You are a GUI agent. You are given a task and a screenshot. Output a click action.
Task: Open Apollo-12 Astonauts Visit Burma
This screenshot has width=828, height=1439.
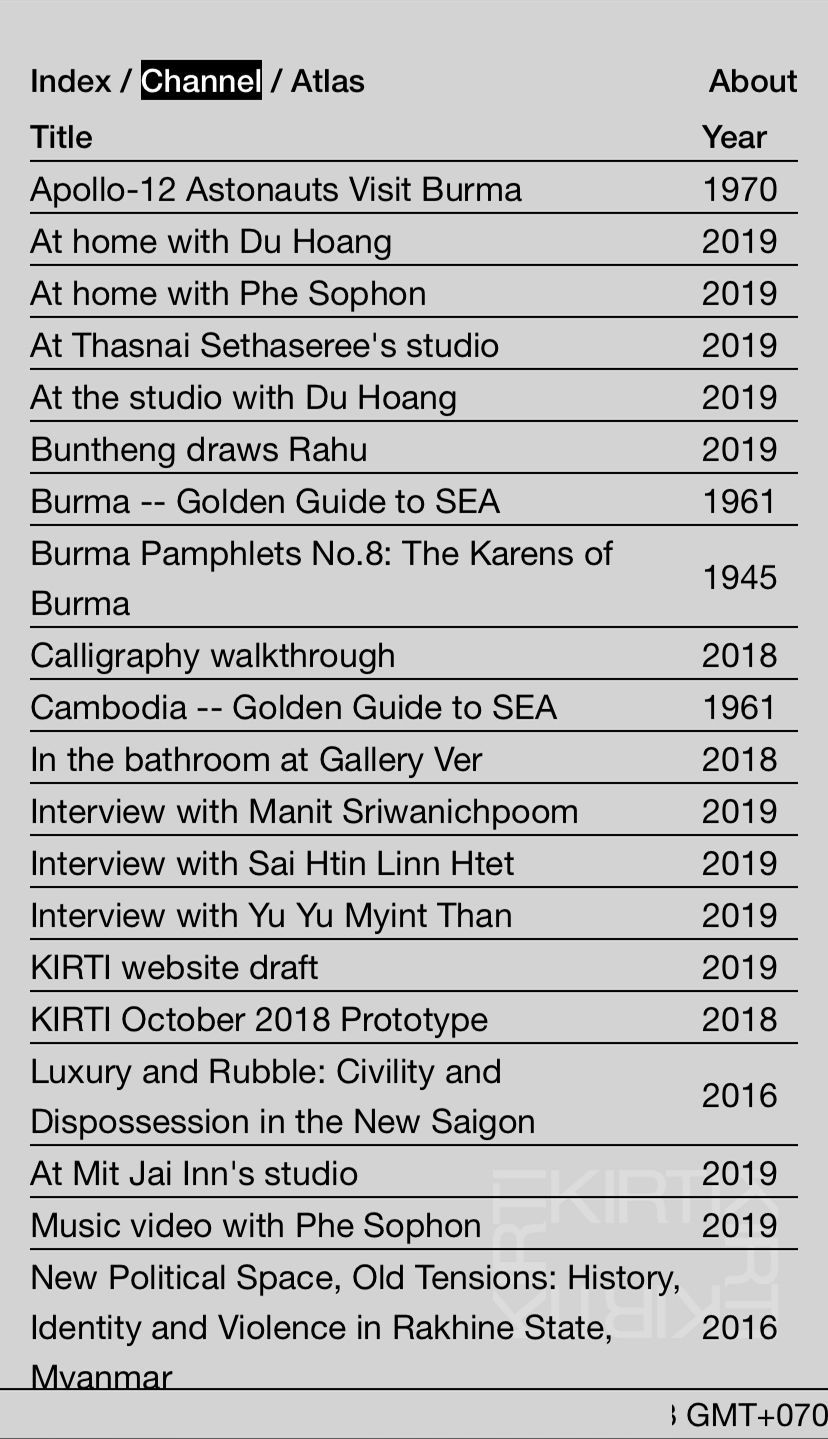coord(276,189)
